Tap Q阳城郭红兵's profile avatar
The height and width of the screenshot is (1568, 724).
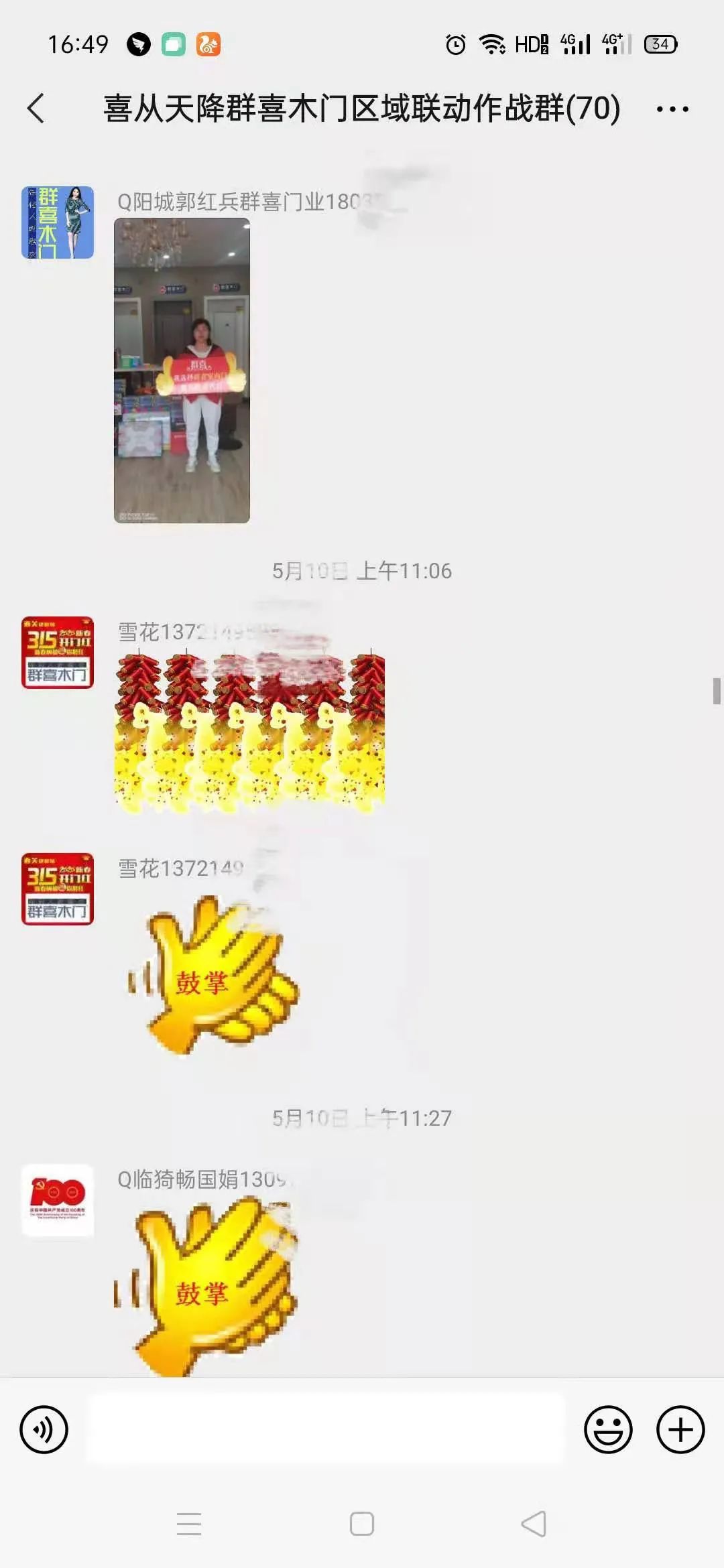(58, 222)
